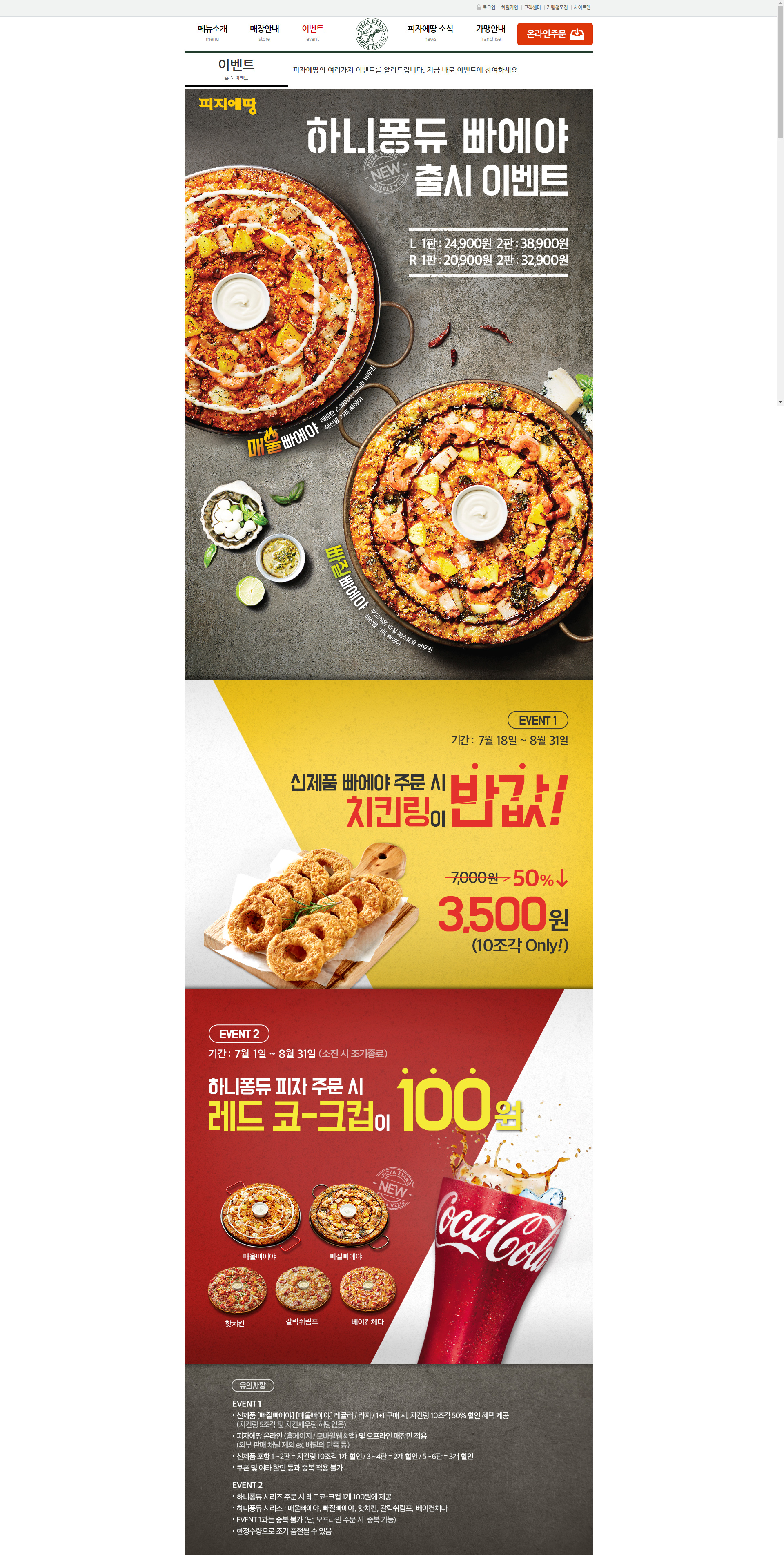View the 사이트맵
This screenshot has height=1555, width=784.
point(582,7)
